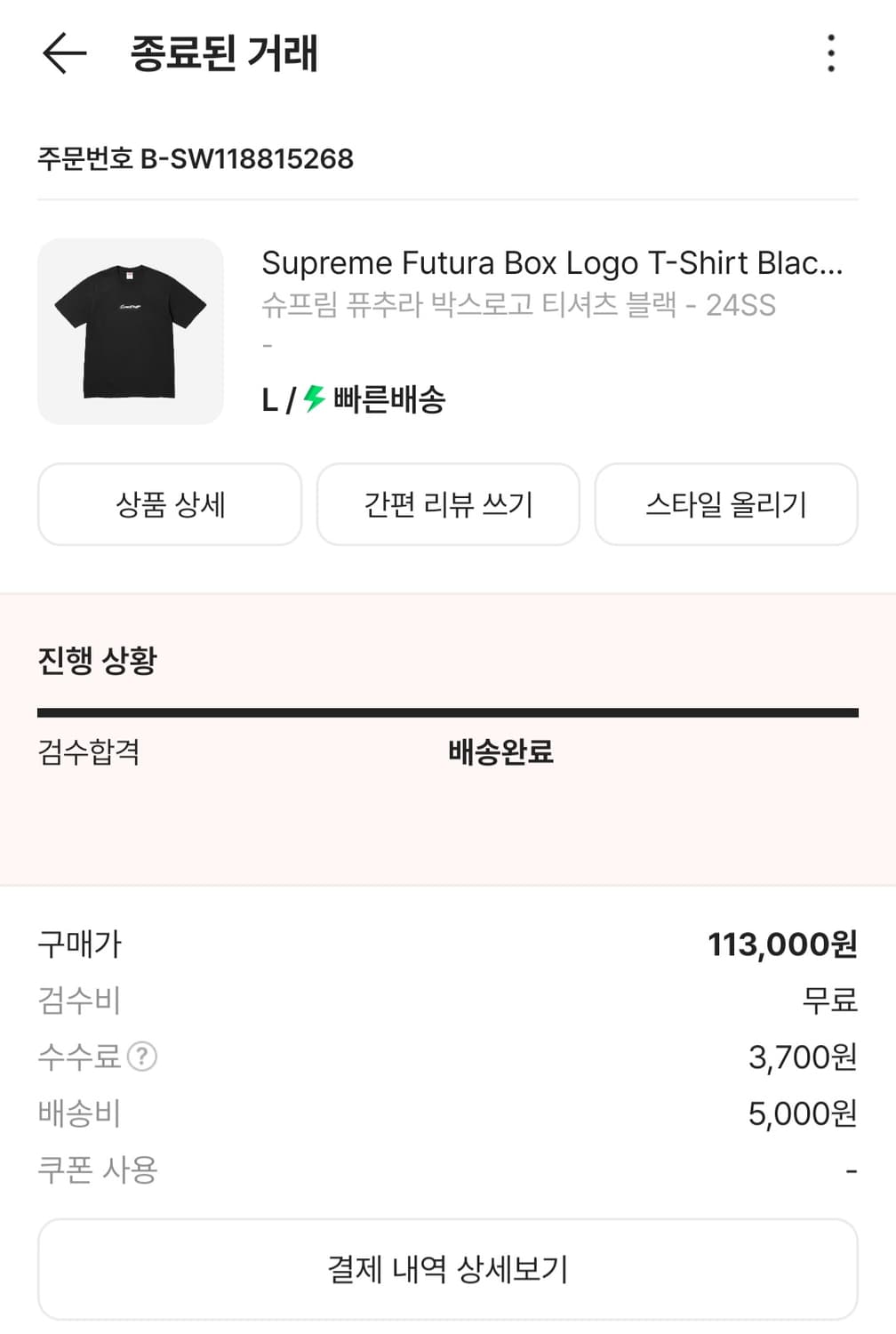Tap the lightning fast-delivery icon
Viewport: 896px width, 1334px height.
310,401
